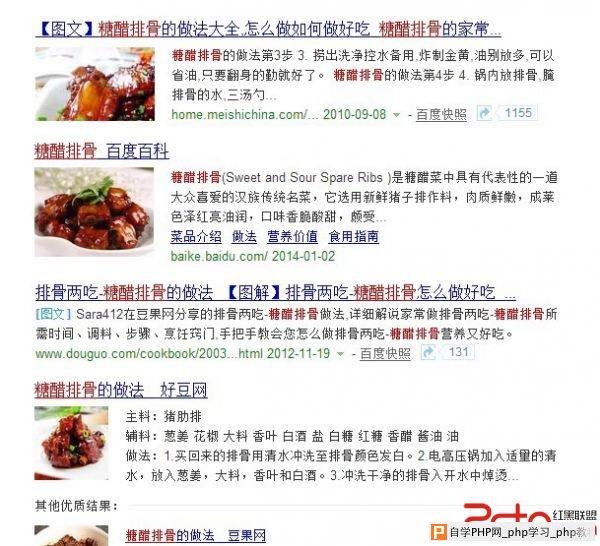600x546 pixels.
Task: Open the 菜品介绍 sub-link
Action: tap(196, 237)
